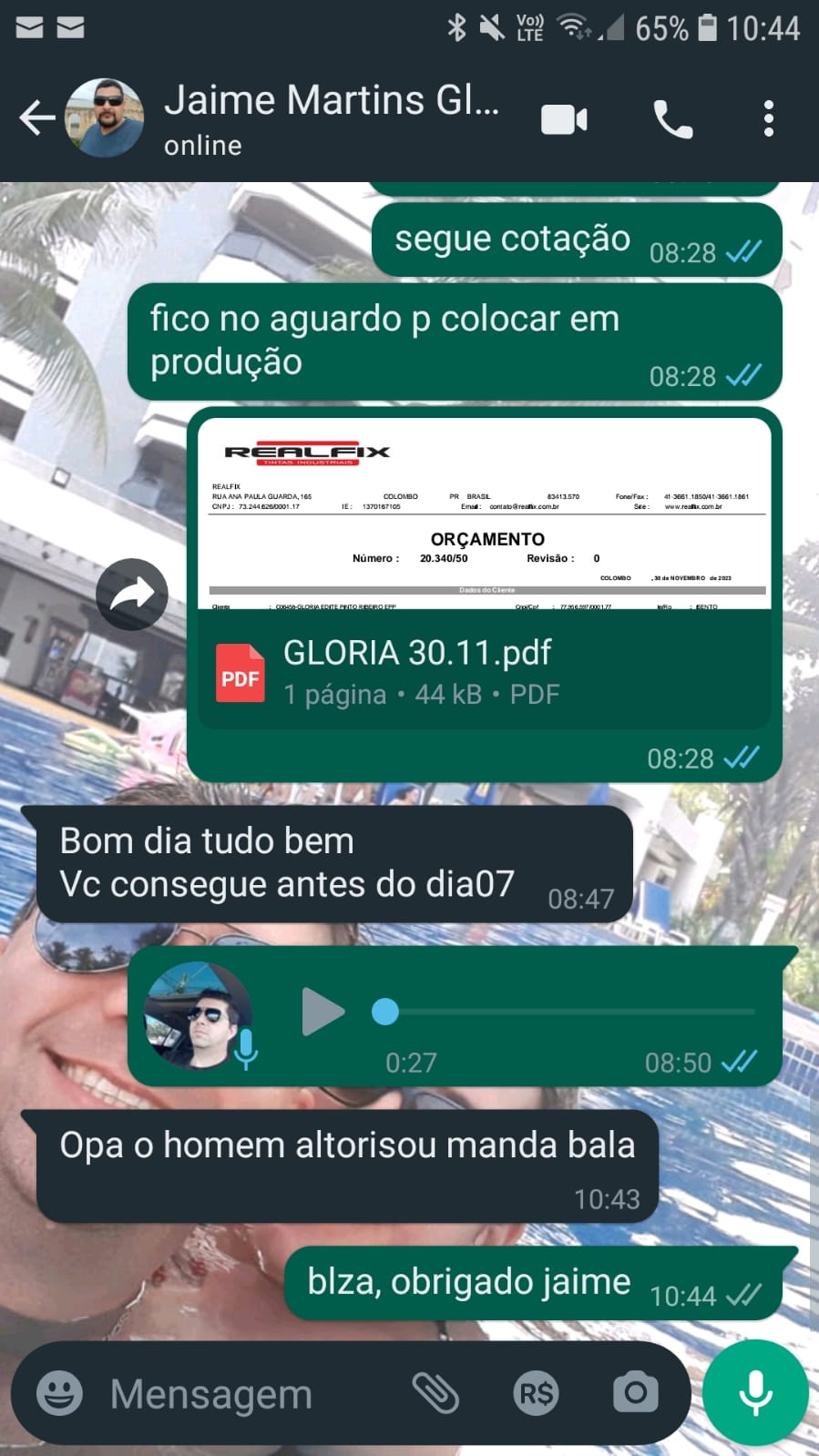Attach a file with the paperclip
The width and height of the screenshot is (819, 1456).
[436, 1393]
